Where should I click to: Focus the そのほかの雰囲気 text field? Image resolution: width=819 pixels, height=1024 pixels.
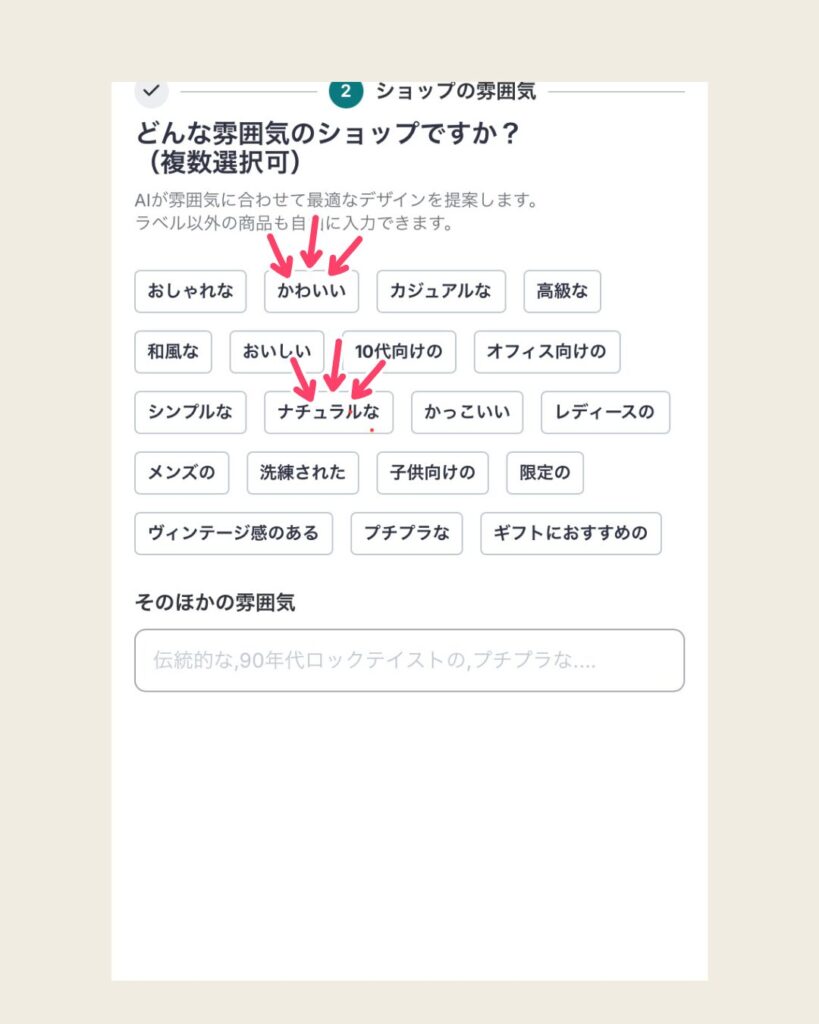[x=409, y=660]
